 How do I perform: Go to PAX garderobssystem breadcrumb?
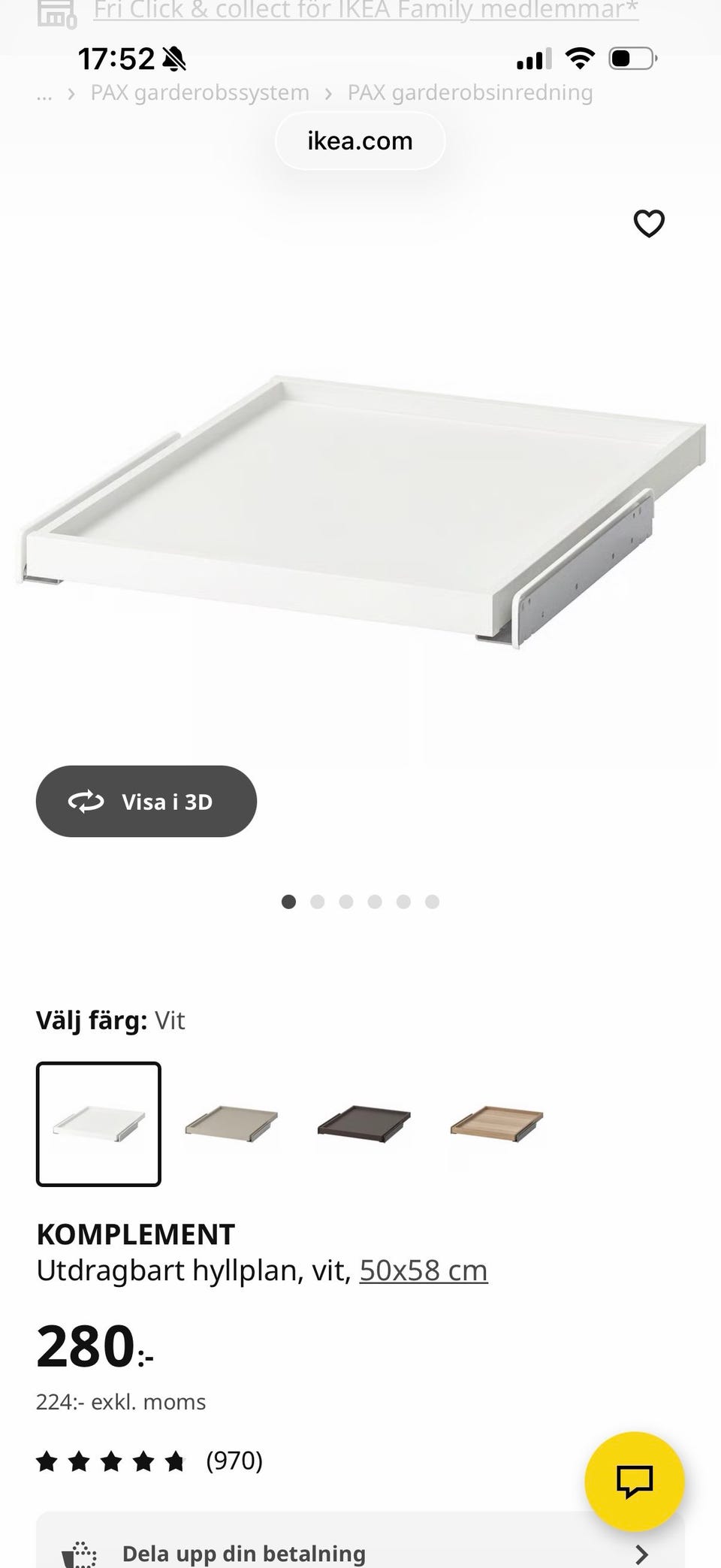pos(200,92)
